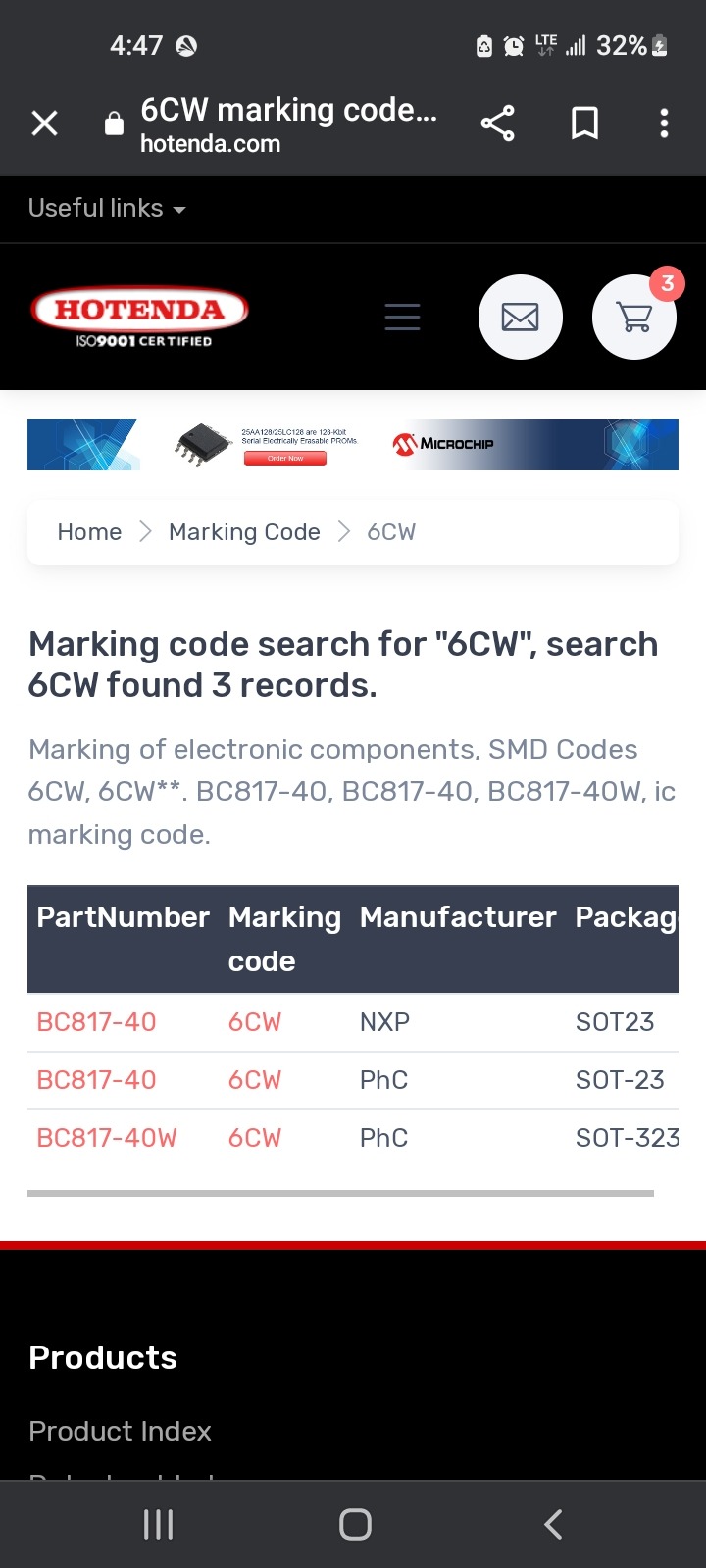Close the browser custom tab
The width and height of the screenshot is (706, 1568).
click(x=45, y=123)
